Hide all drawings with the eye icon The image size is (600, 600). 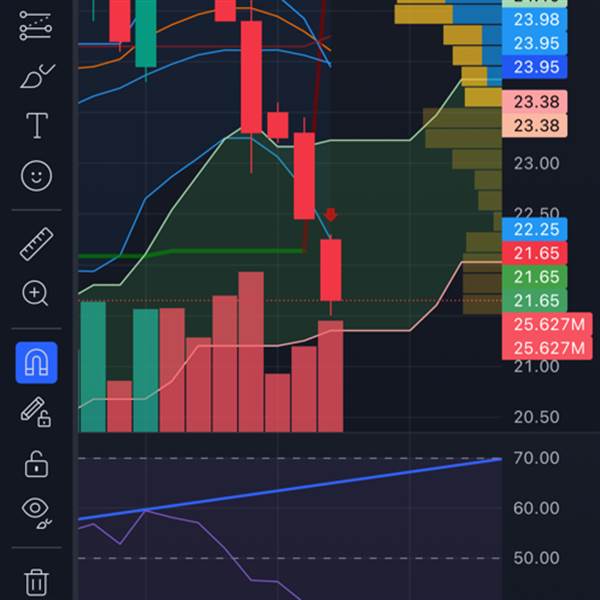pyautogui.click(x=36, y=512)
